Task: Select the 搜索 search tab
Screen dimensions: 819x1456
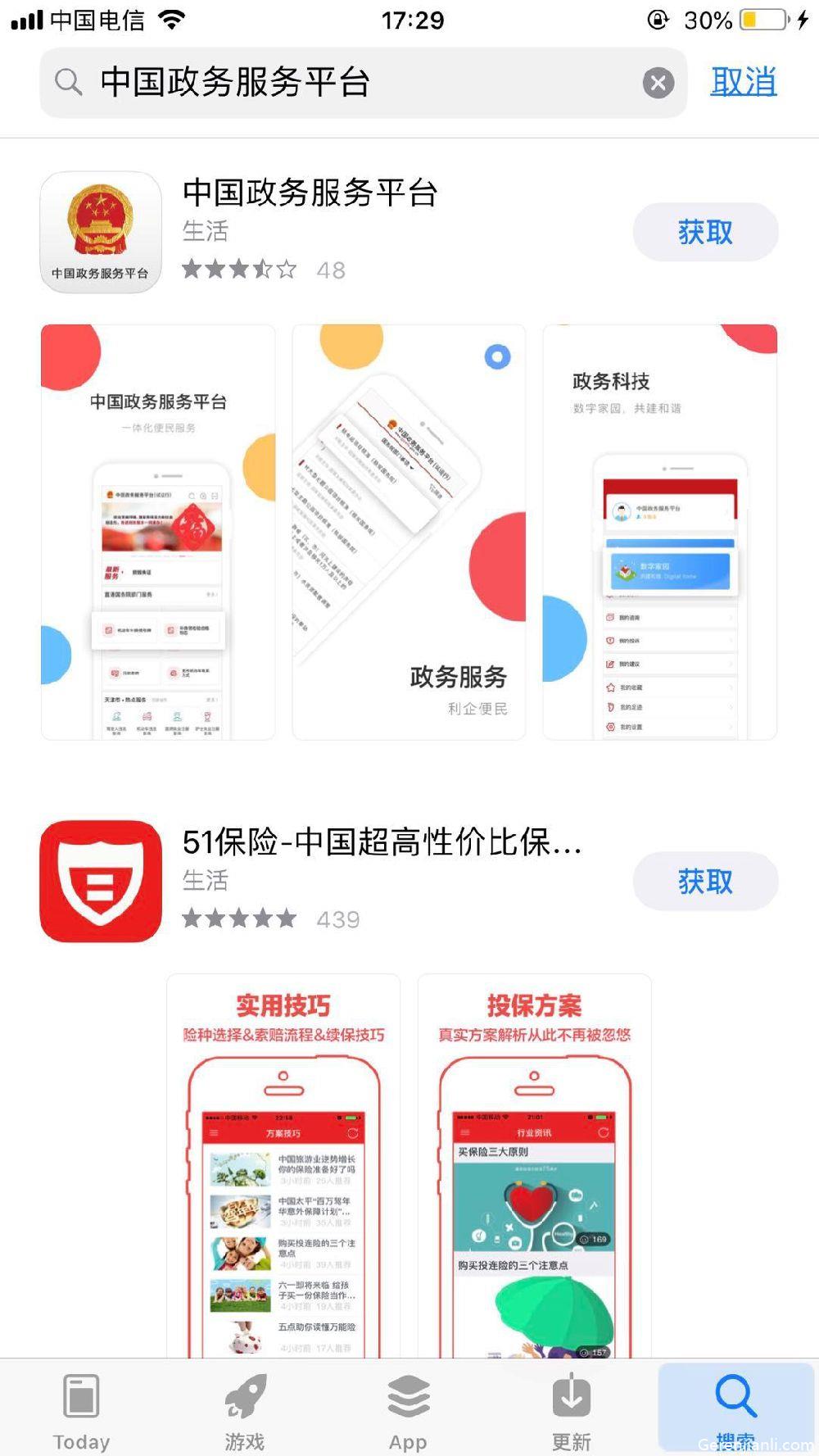Action: coord(735,1411)
